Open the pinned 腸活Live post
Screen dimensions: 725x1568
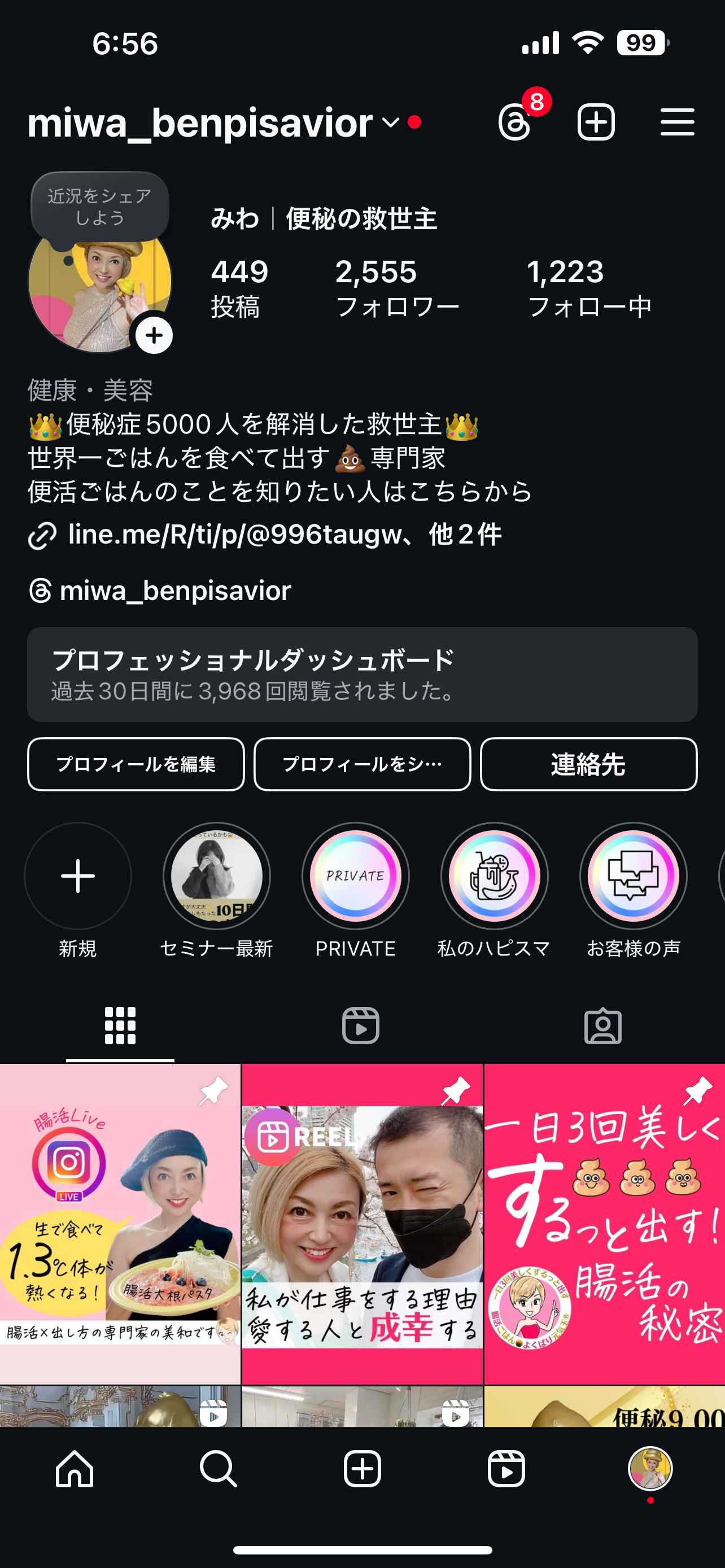120,1224
